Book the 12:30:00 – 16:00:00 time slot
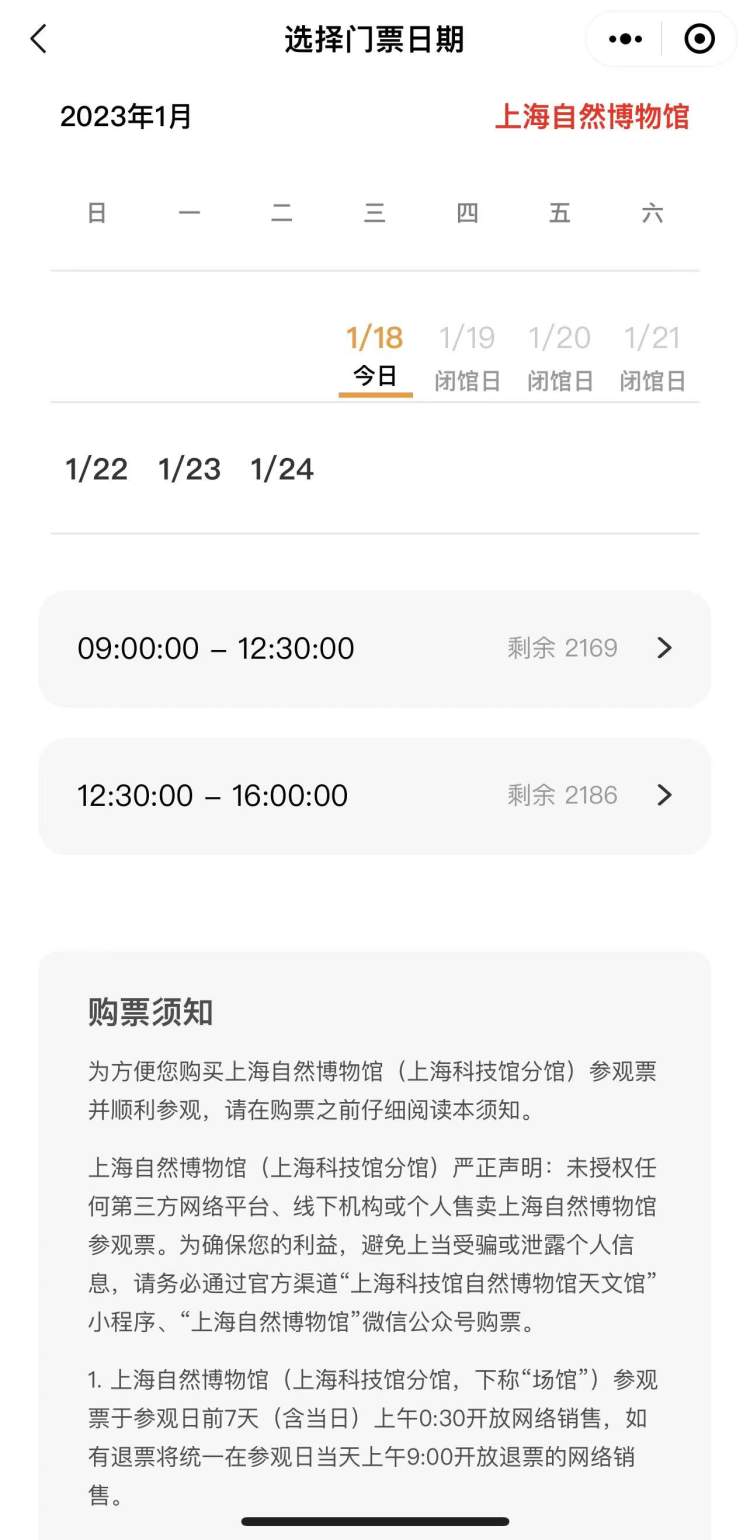 (375, 796)
